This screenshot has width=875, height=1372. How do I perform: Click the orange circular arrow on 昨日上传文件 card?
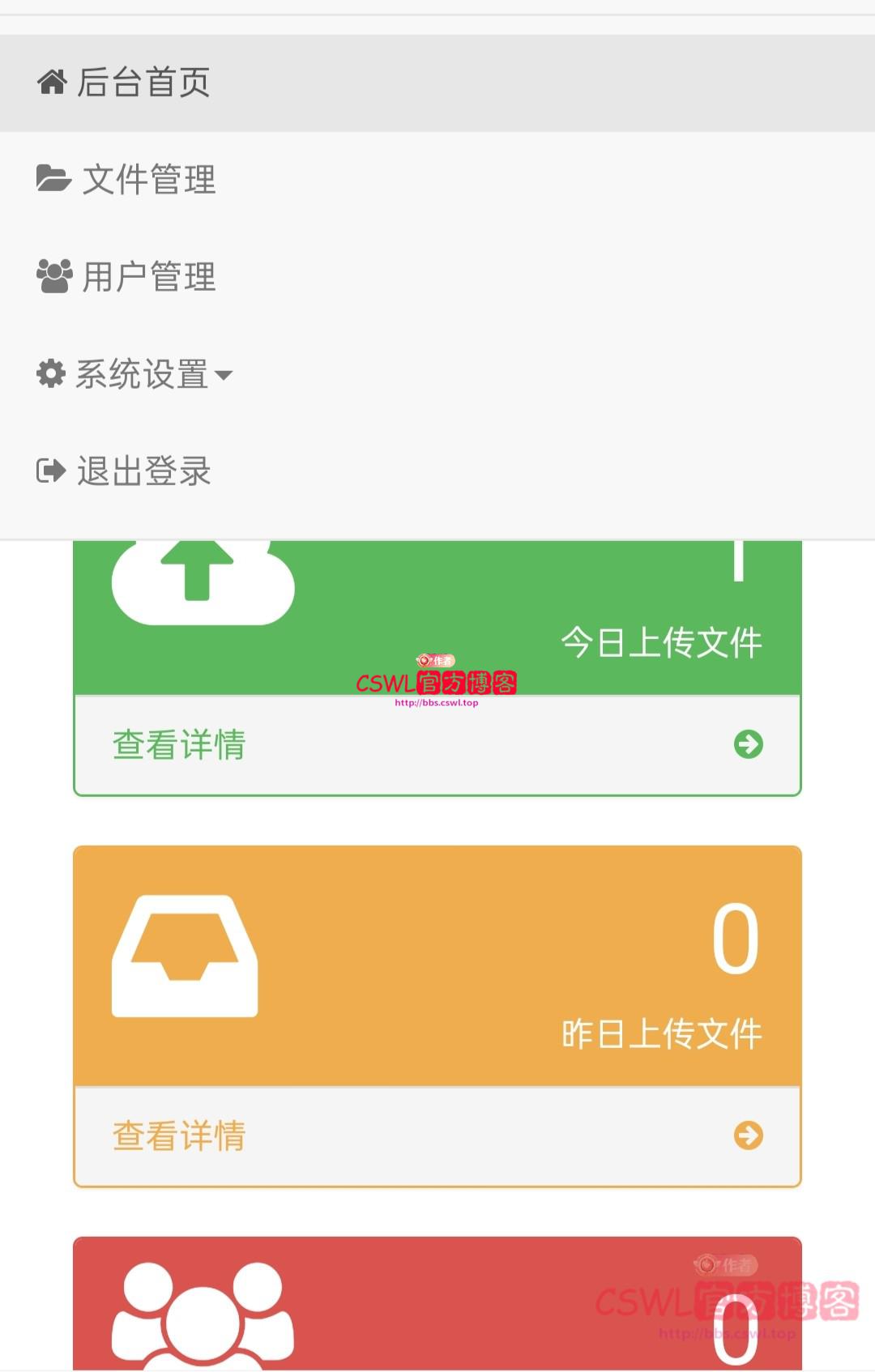pos(748,1134)
